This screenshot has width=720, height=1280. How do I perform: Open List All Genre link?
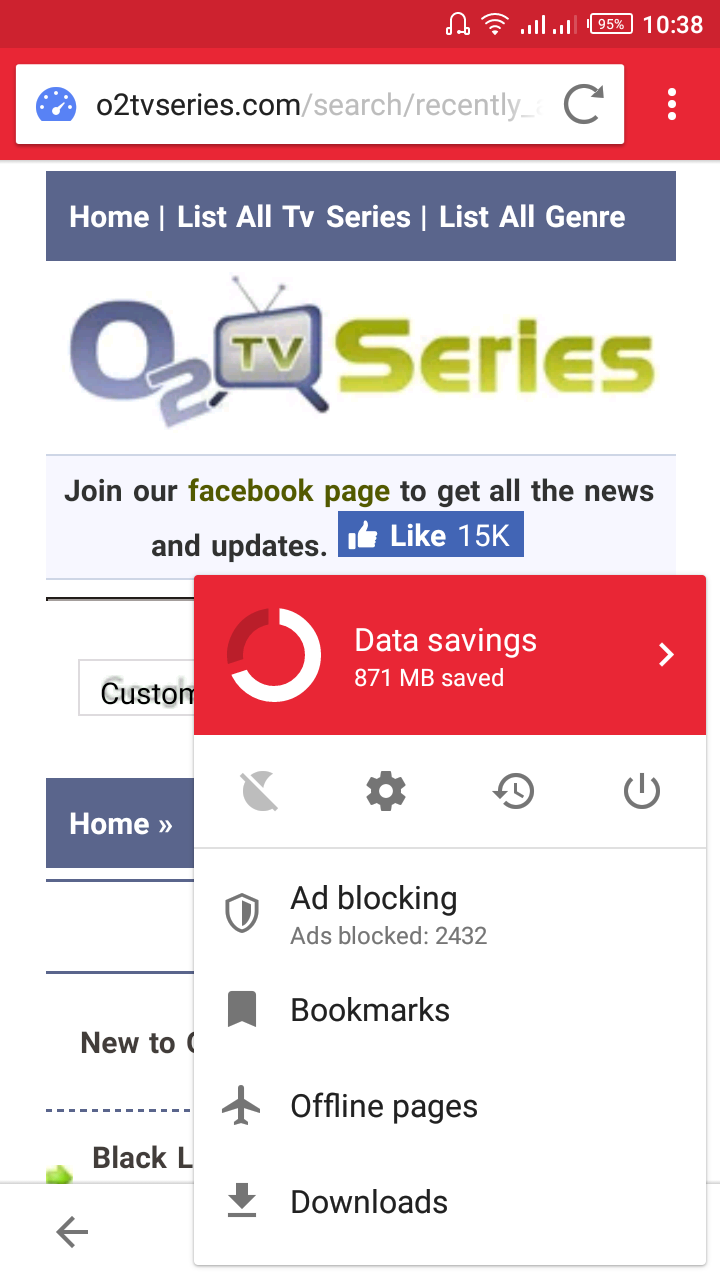[x=532, y=217]
